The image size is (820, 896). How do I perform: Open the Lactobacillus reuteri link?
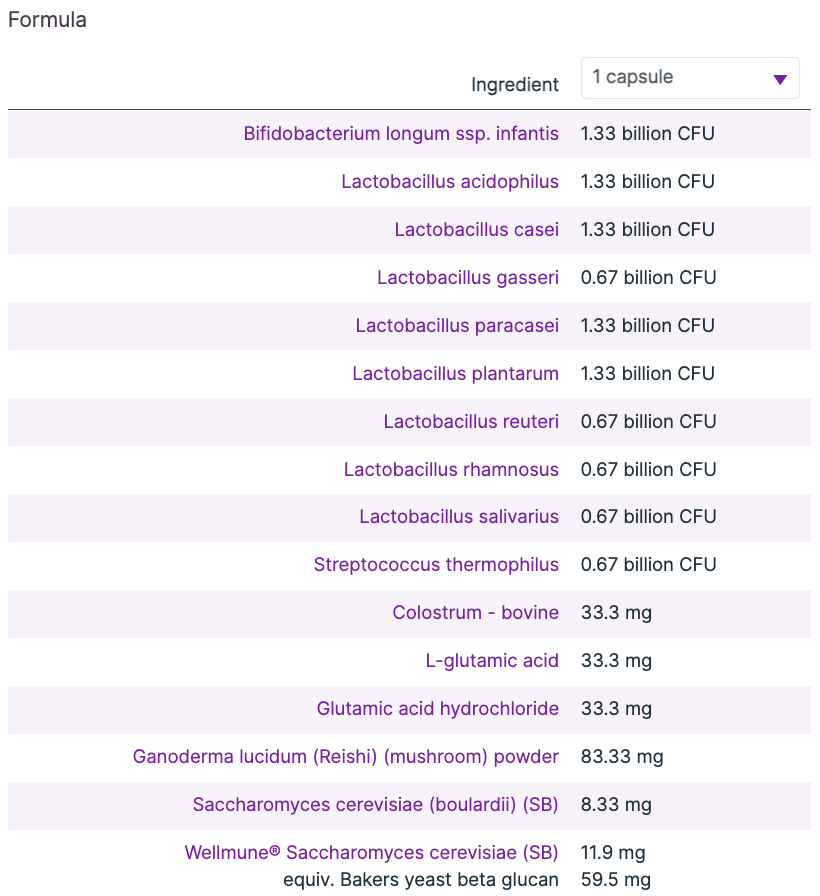pyautogui.click(x=471, y=422)
